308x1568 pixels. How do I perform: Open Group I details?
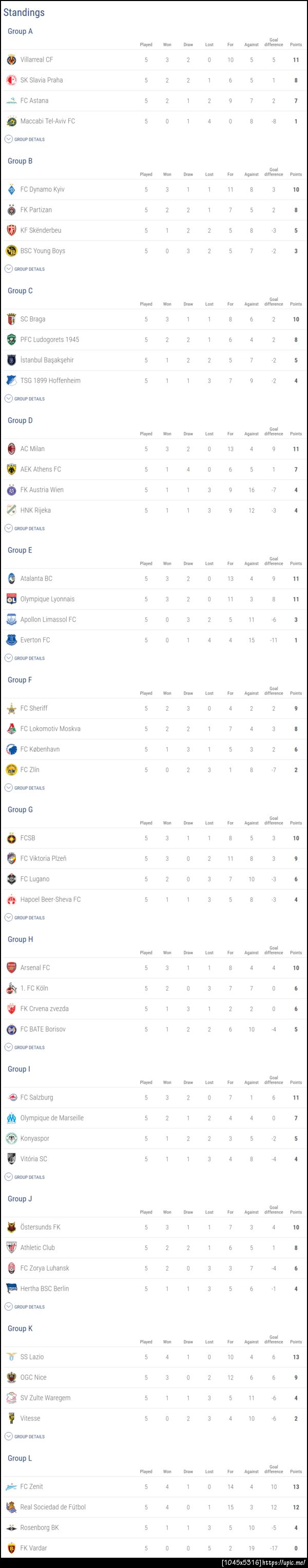(25, 1177)
